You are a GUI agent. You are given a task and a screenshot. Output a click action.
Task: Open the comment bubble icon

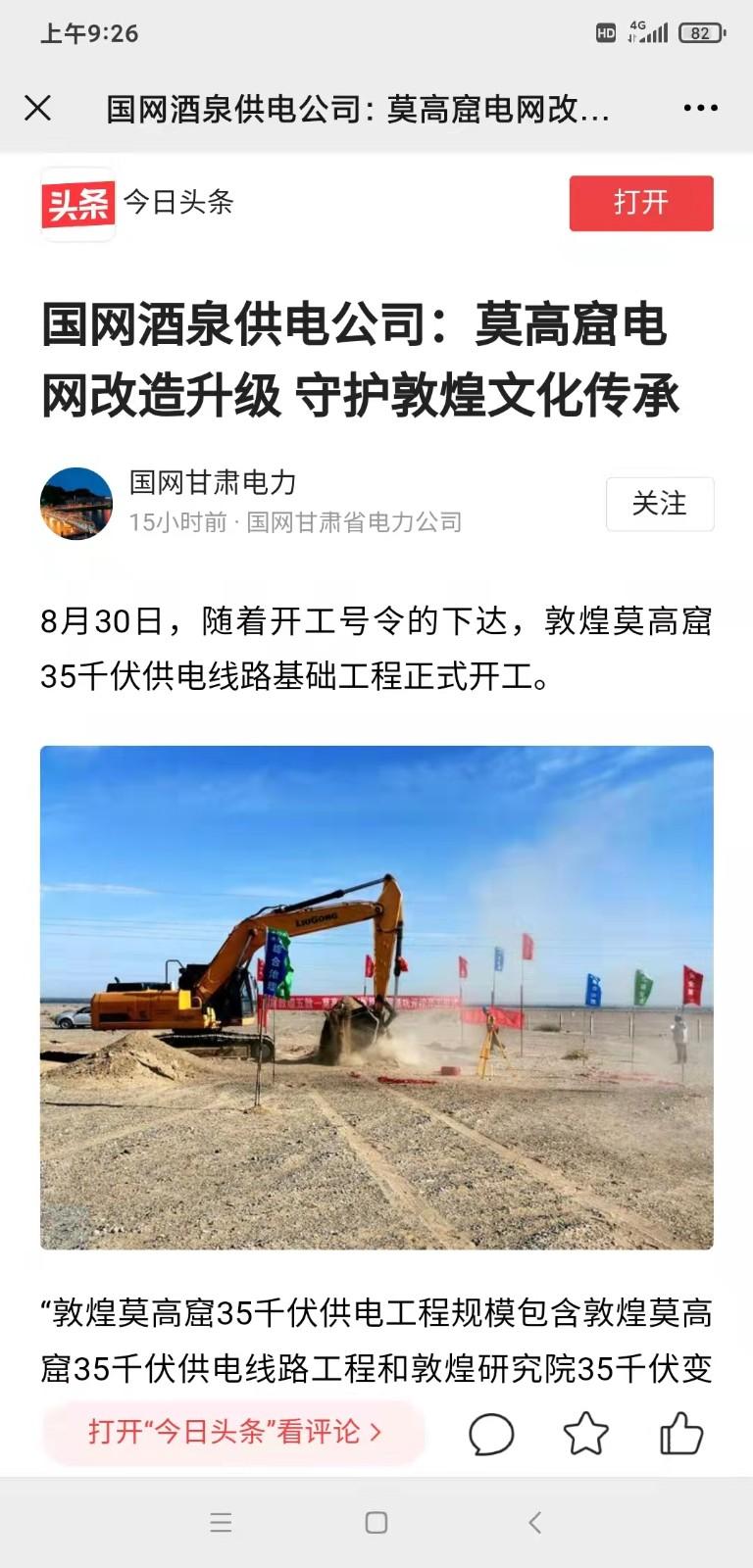(x=491, y=1434)
